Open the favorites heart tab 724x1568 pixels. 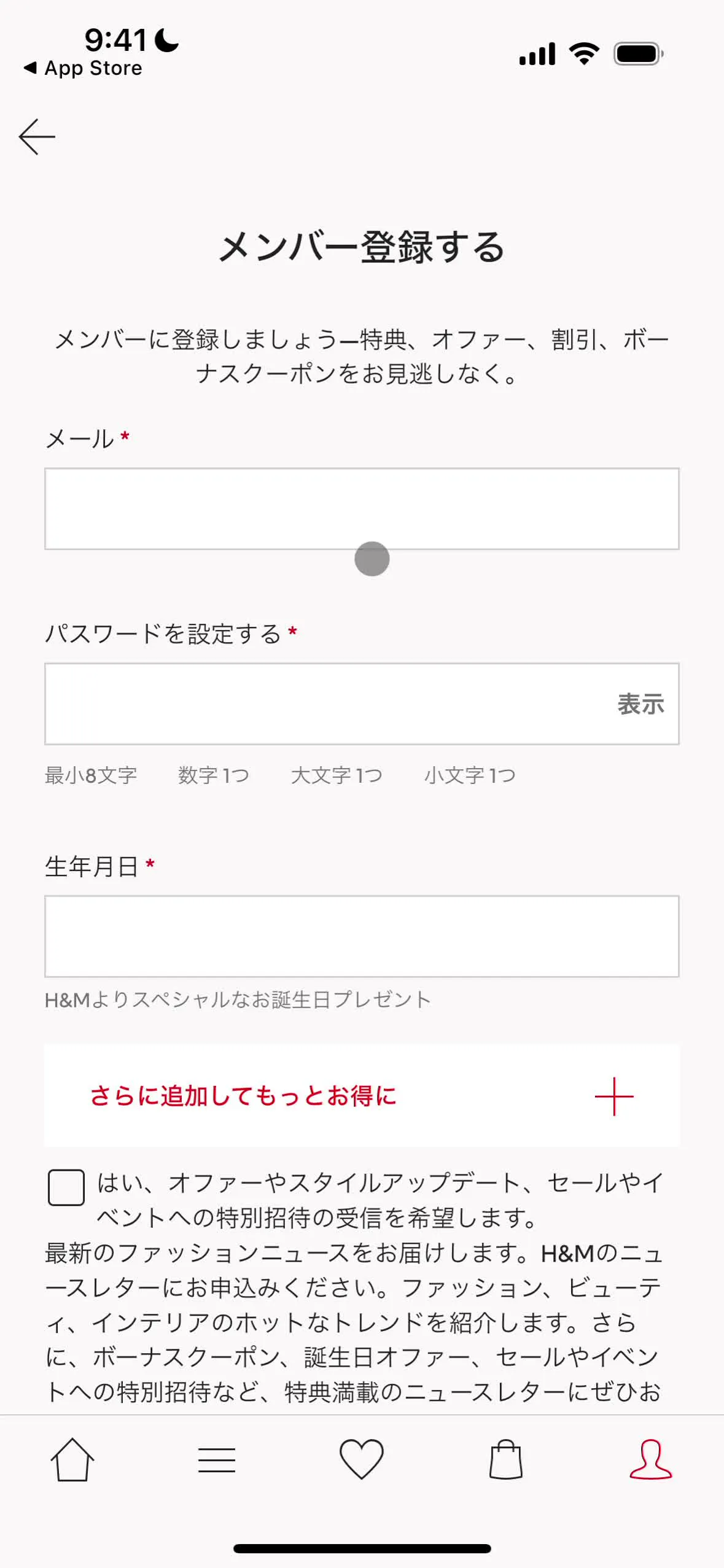click(x=361, y=1459)
